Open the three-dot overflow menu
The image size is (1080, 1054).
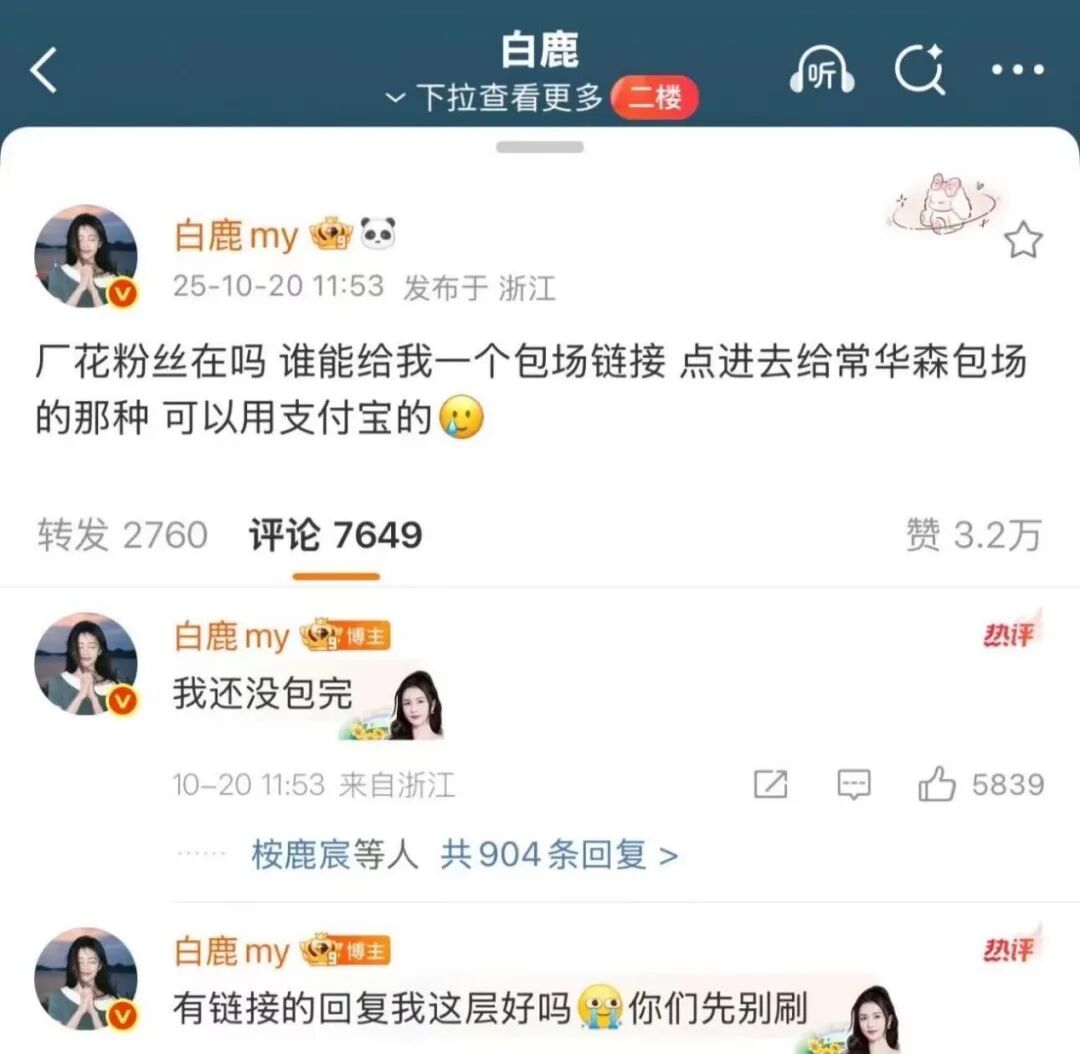1017,71
